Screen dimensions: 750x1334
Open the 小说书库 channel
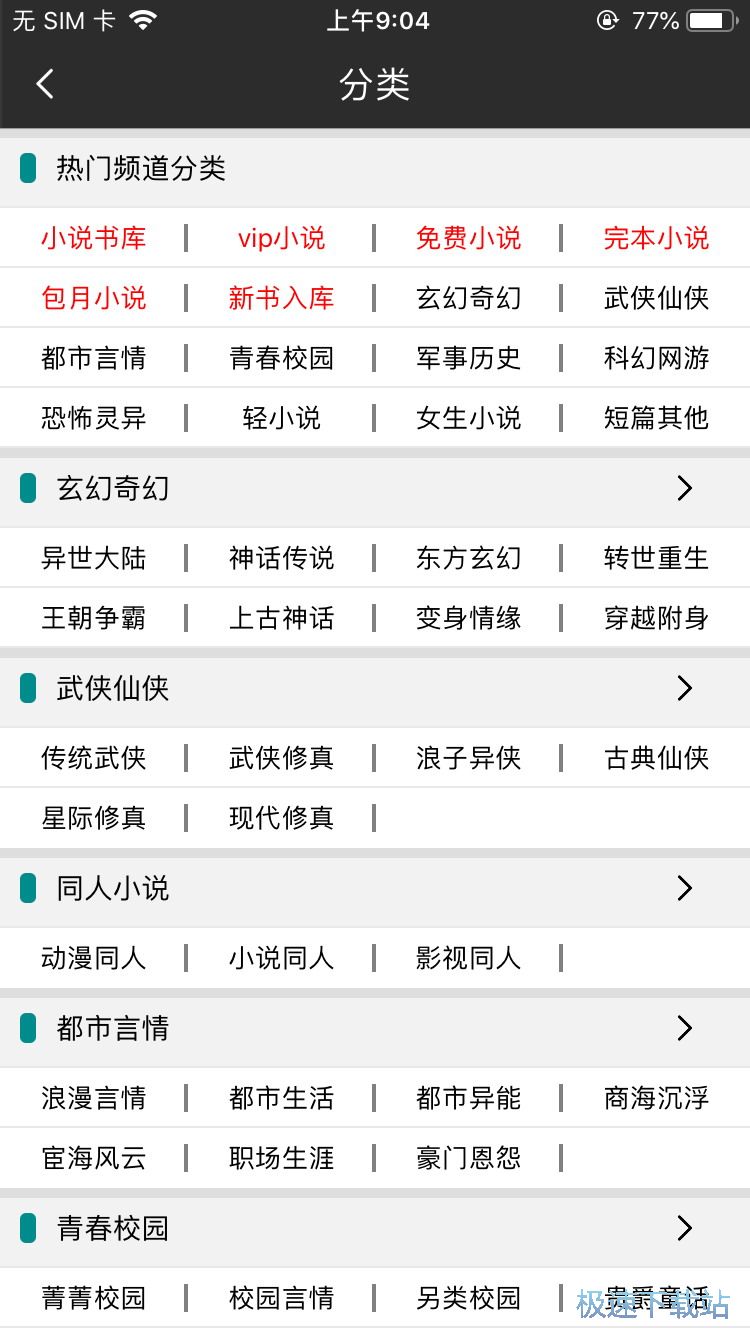click(93, 238)
